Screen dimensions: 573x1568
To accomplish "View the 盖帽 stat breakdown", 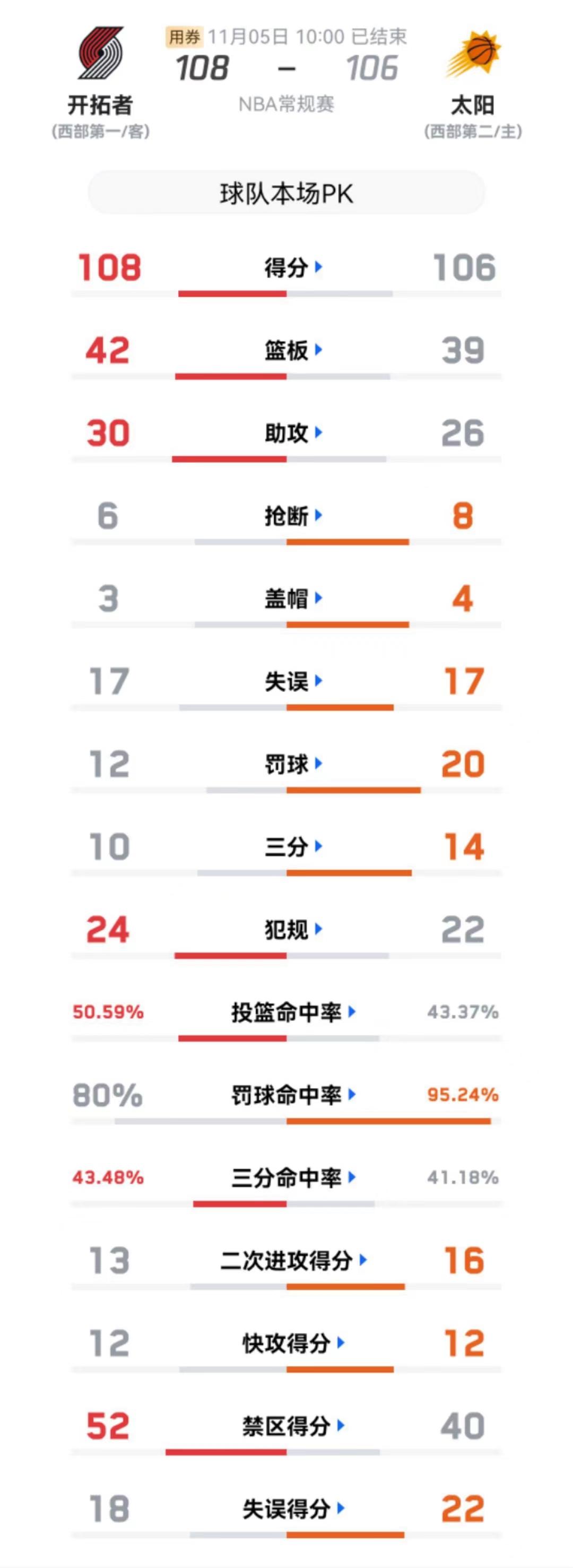I will [292, 599].
